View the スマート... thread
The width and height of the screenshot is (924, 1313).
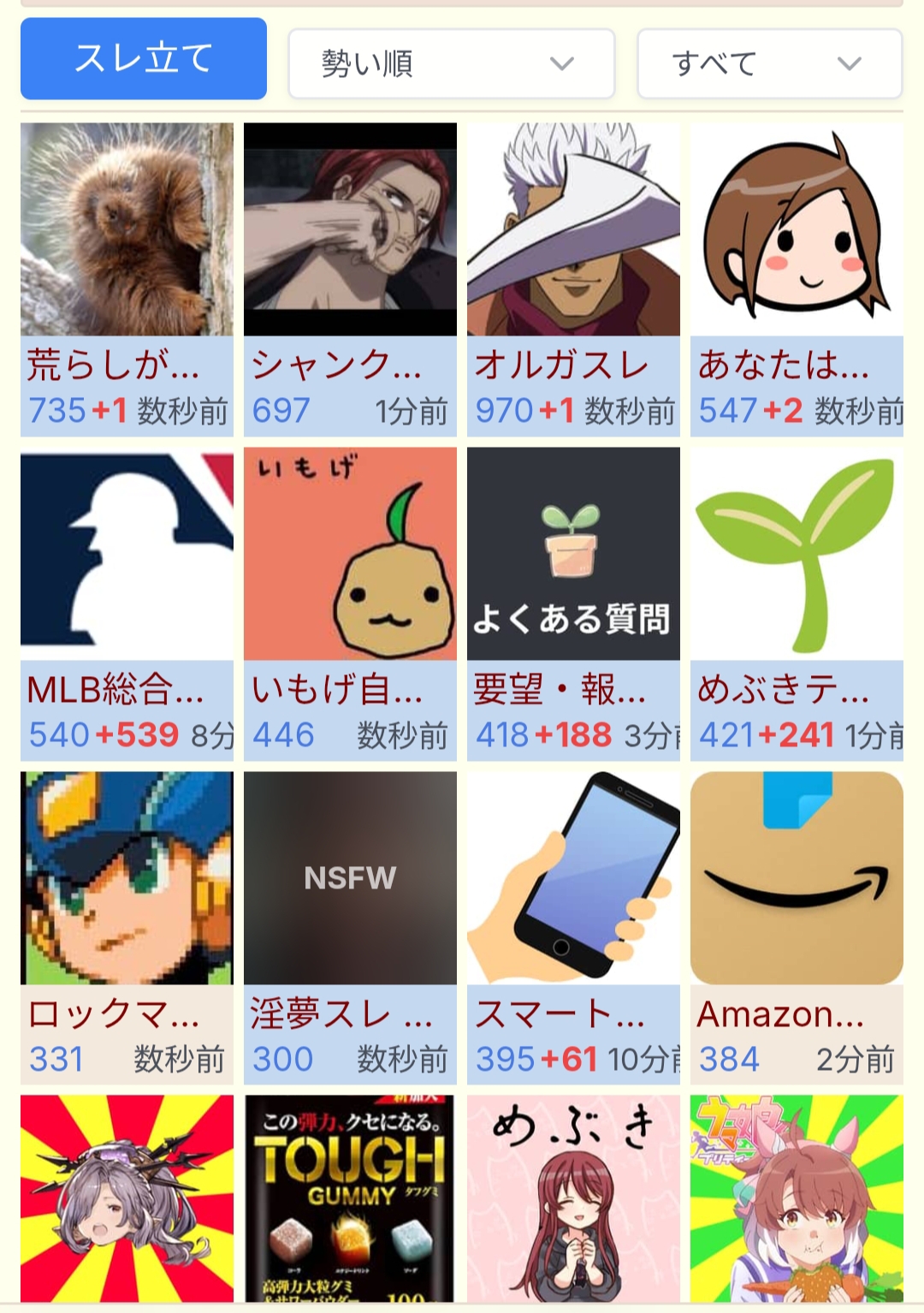(x=573, y=928)
